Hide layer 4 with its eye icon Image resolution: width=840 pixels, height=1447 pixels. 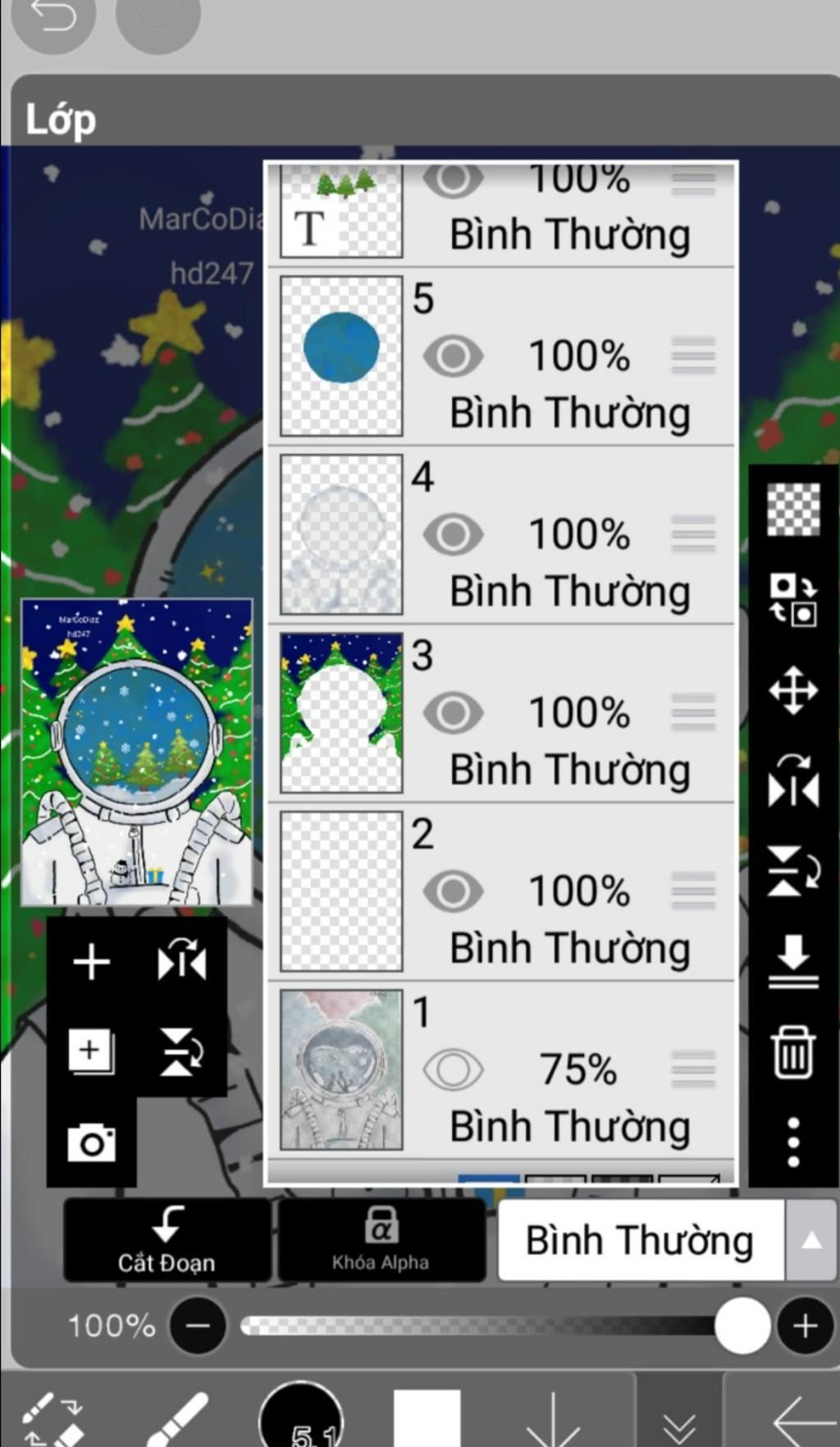[x=453, y=534]
